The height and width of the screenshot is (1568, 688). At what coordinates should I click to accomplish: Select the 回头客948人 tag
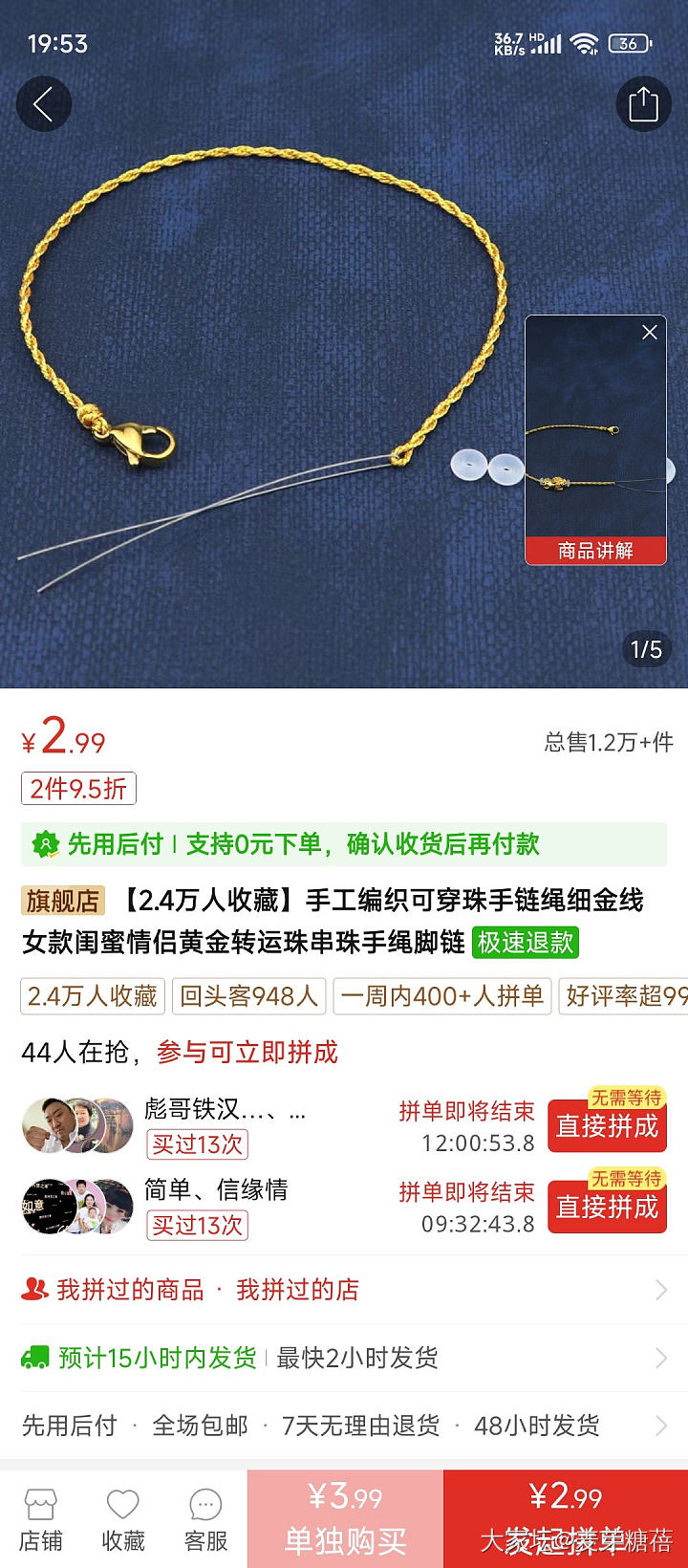(x=248, y=996)
